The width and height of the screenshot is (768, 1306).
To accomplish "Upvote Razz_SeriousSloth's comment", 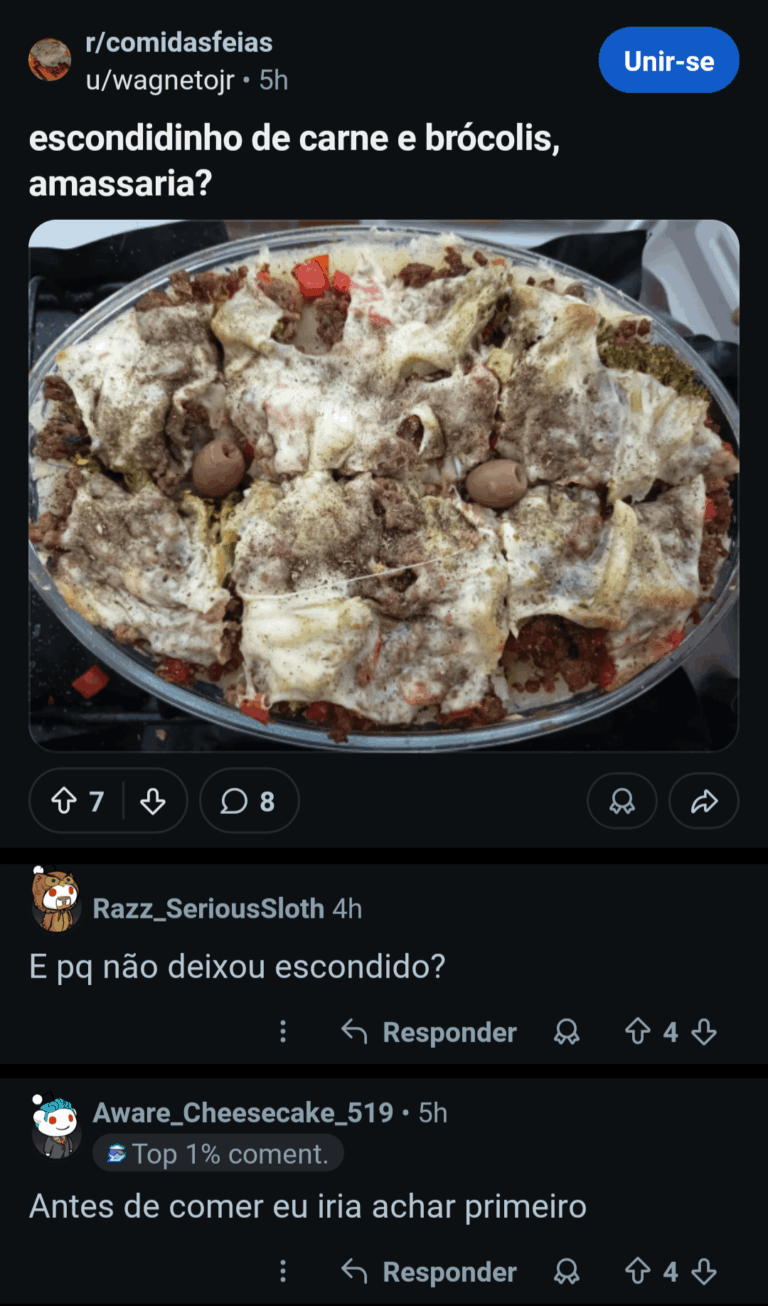I will [637, 1032].
